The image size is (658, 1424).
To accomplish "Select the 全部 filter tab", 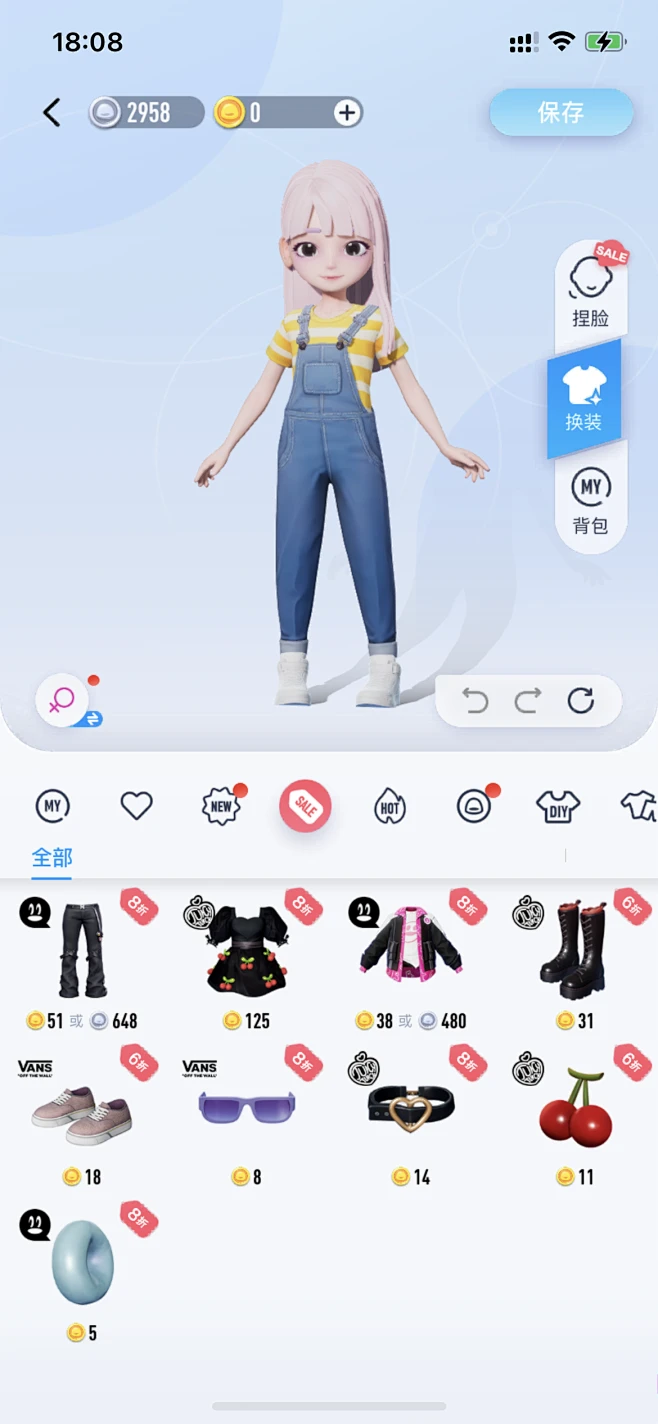I will click(52, 858).
